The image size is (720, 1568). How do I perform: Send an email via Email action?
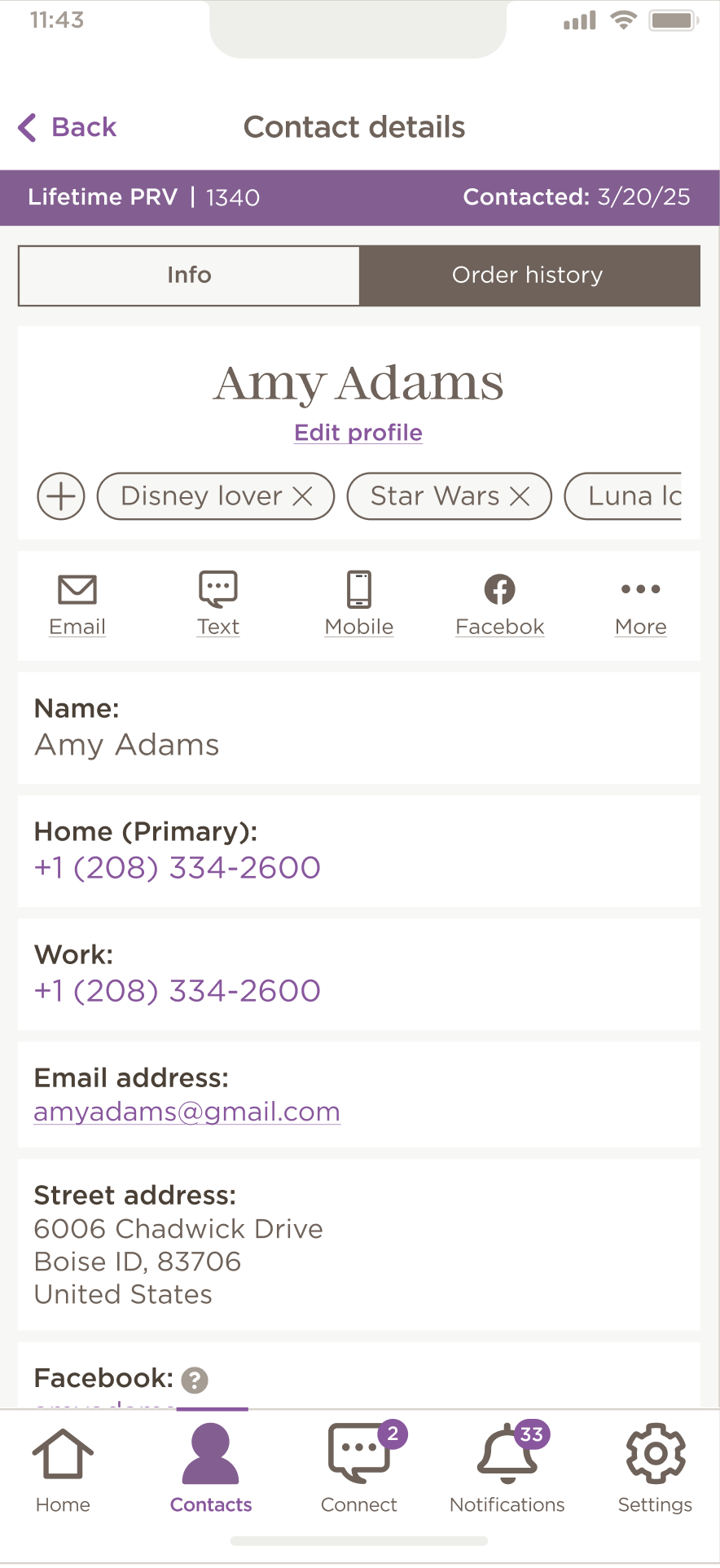point(77,604)
